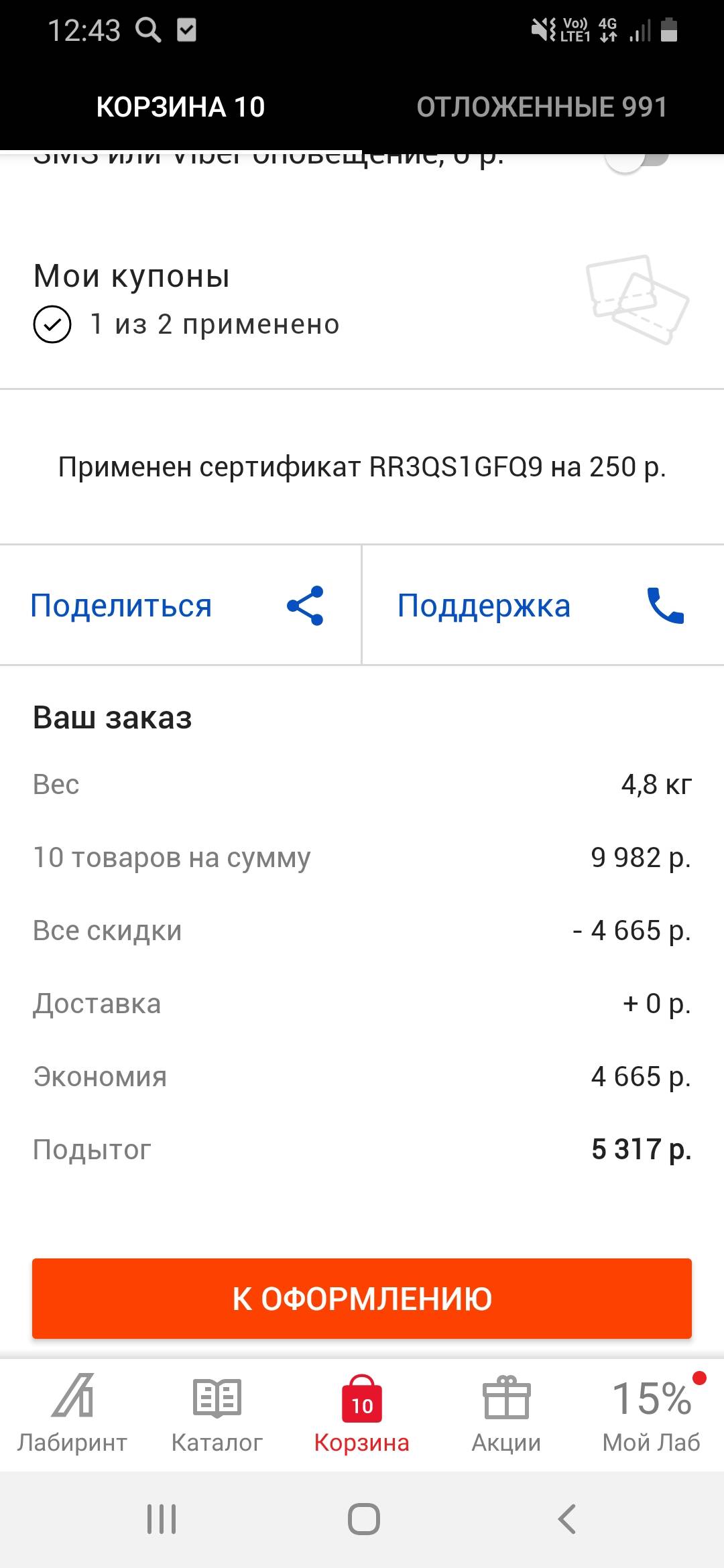This screenshot has height=1568, width=724.
Task: Proceed with К оформлению button
Action: click(x=362, y=1299)
